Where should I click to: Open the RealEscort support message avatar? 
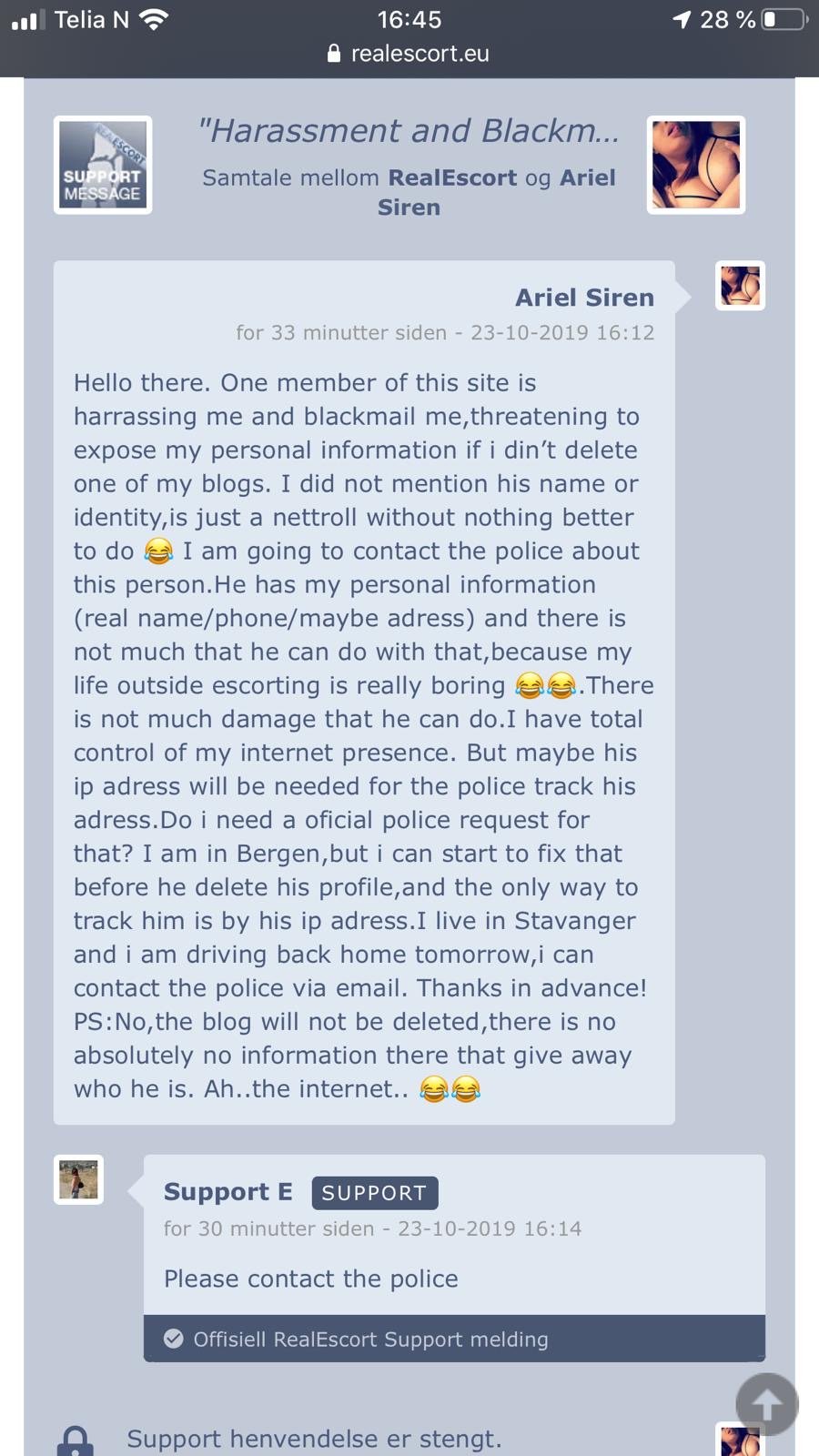[103, 165]
